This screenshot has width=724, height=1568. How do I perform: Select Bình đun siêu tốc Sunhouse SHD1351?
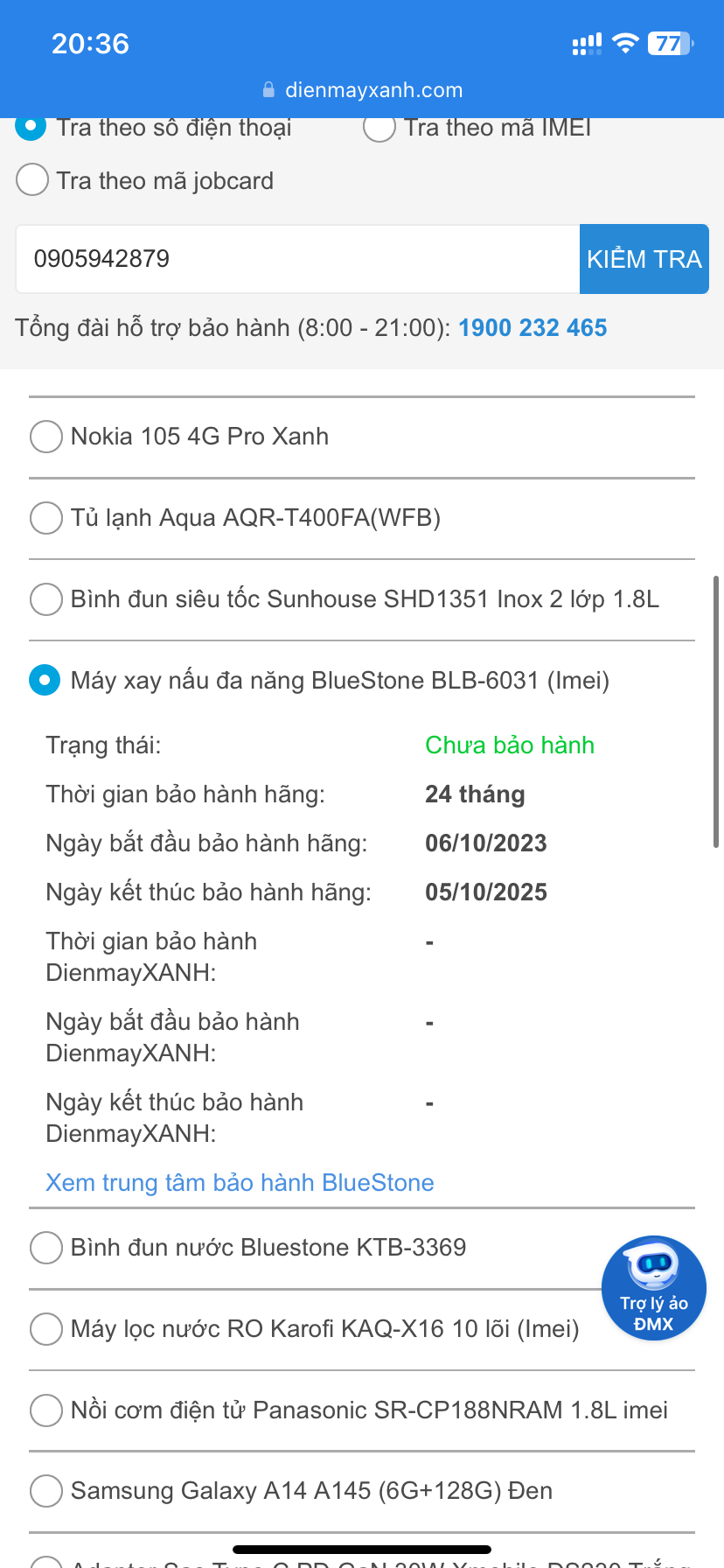(x=46, y=599)
